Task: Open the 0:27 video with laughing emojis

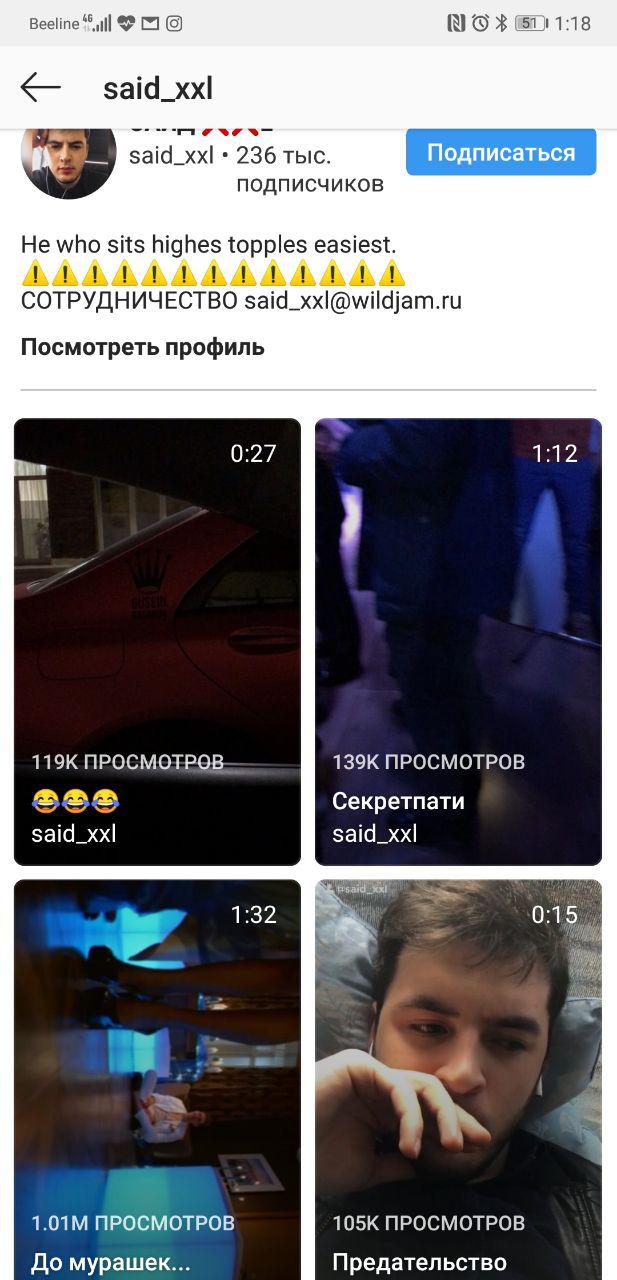Action: (157, 640)
